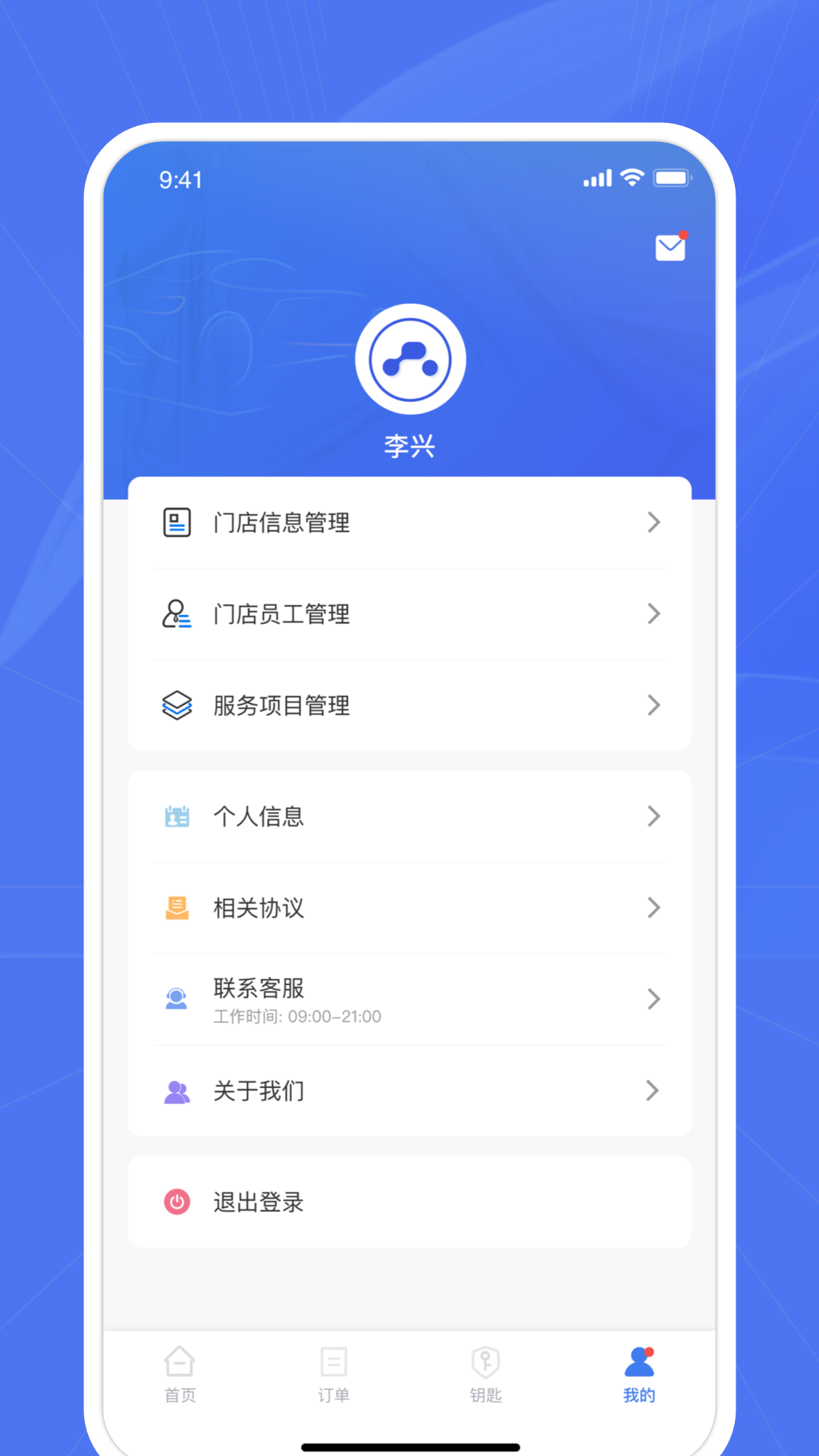The width and height of the screenshot is (819, 1456).
Task: Click the layered 服务项目管理 service icon
Action: point(177,706)
